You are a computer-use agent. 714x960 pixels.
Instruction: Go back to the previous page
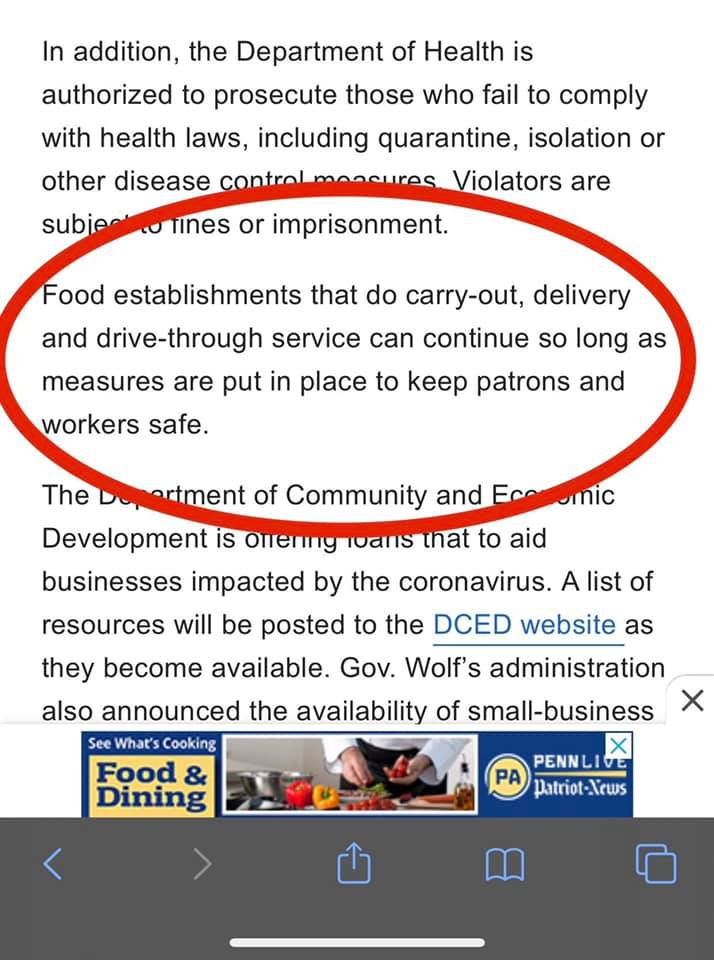pyautogui.click(x=53, y=863)
